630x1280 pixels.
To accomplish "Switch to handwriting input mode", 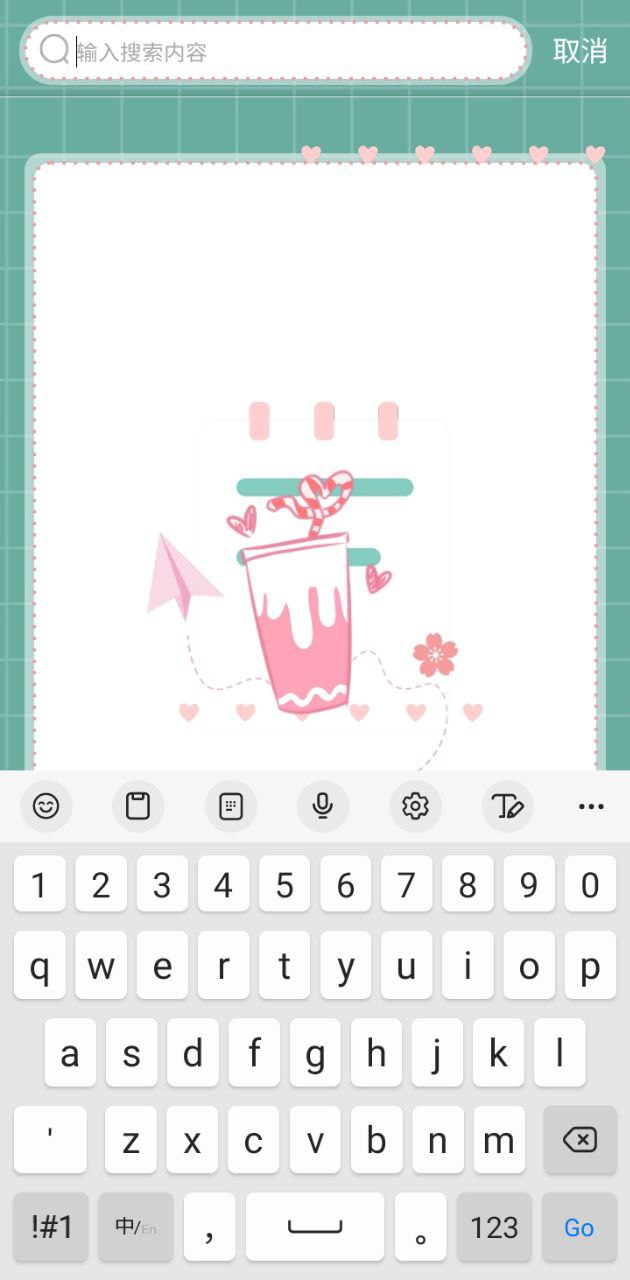I will pos(507,806).
